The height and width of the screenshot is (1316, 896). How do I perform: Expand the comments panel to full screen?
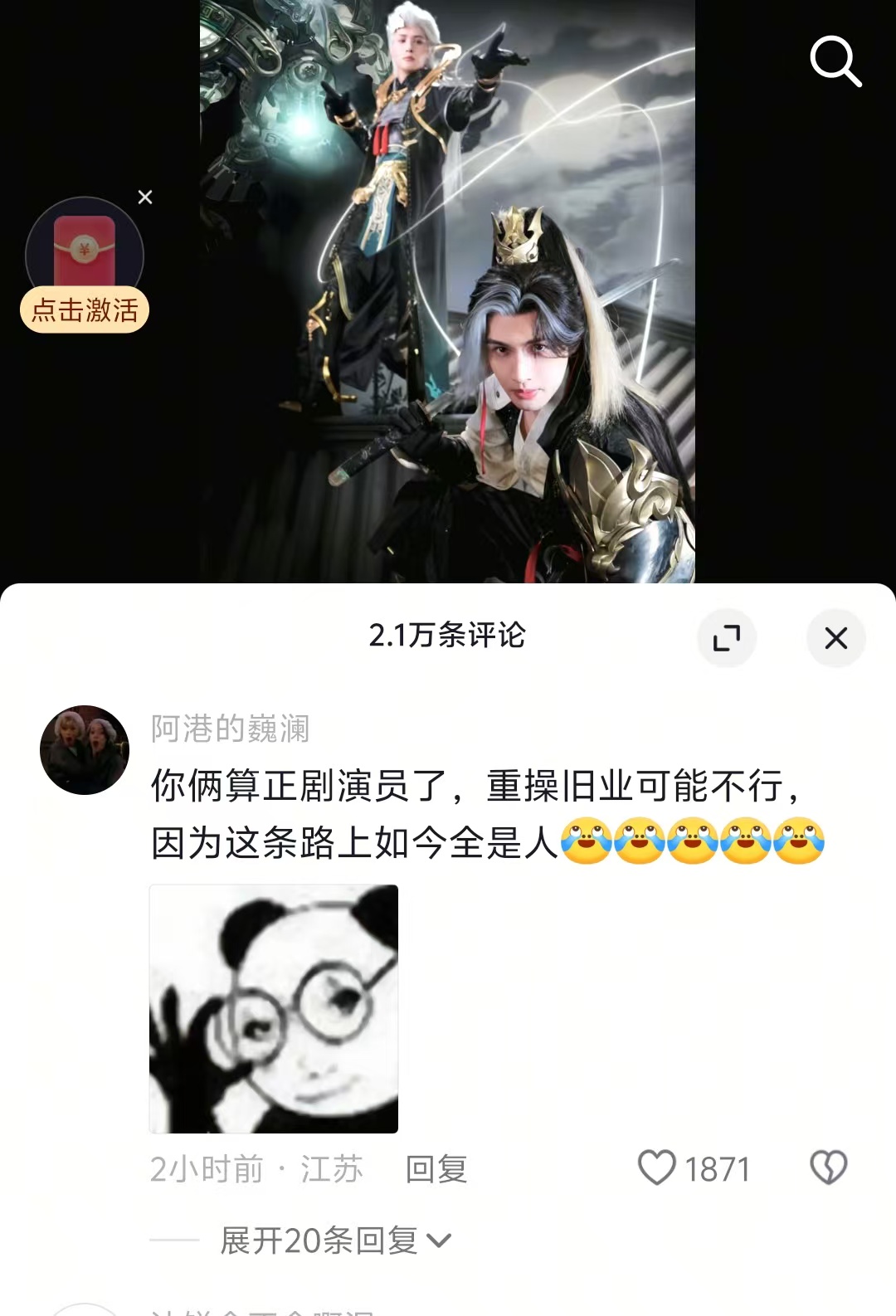tap(727, 637)
